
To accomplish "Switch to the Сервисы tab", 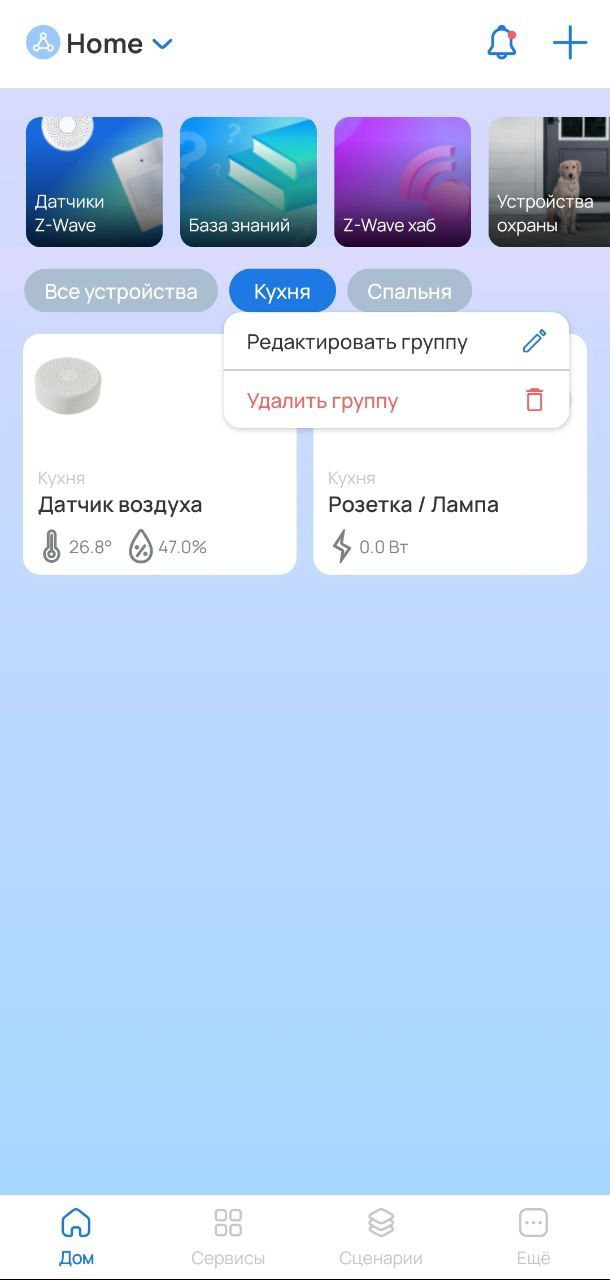I will click(228, 1236).
